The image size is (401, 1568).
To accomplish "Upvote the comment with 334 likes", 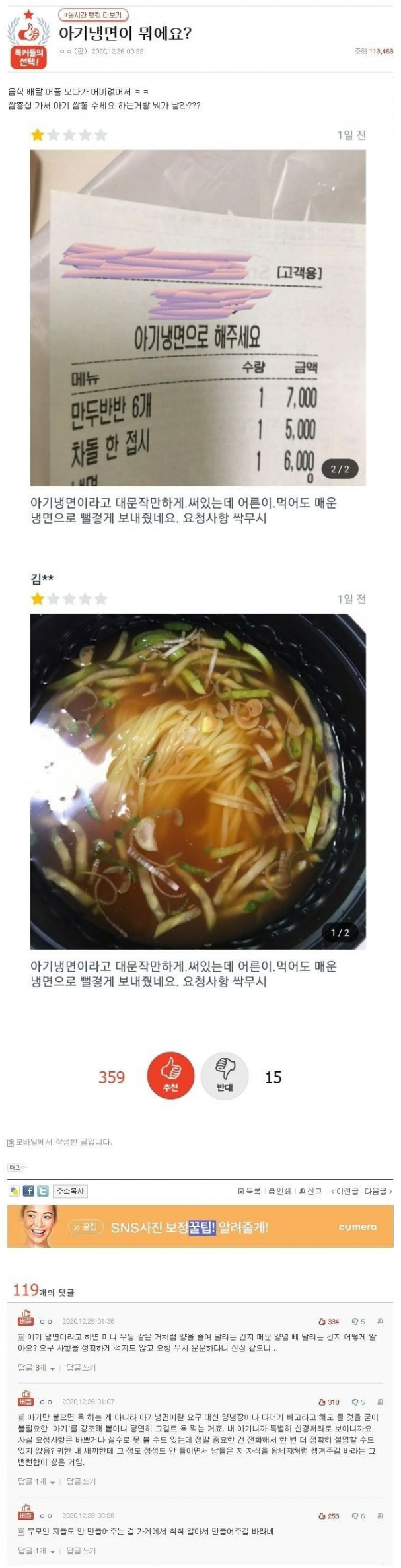I will pyautogui.click(x=328, y=1321).
